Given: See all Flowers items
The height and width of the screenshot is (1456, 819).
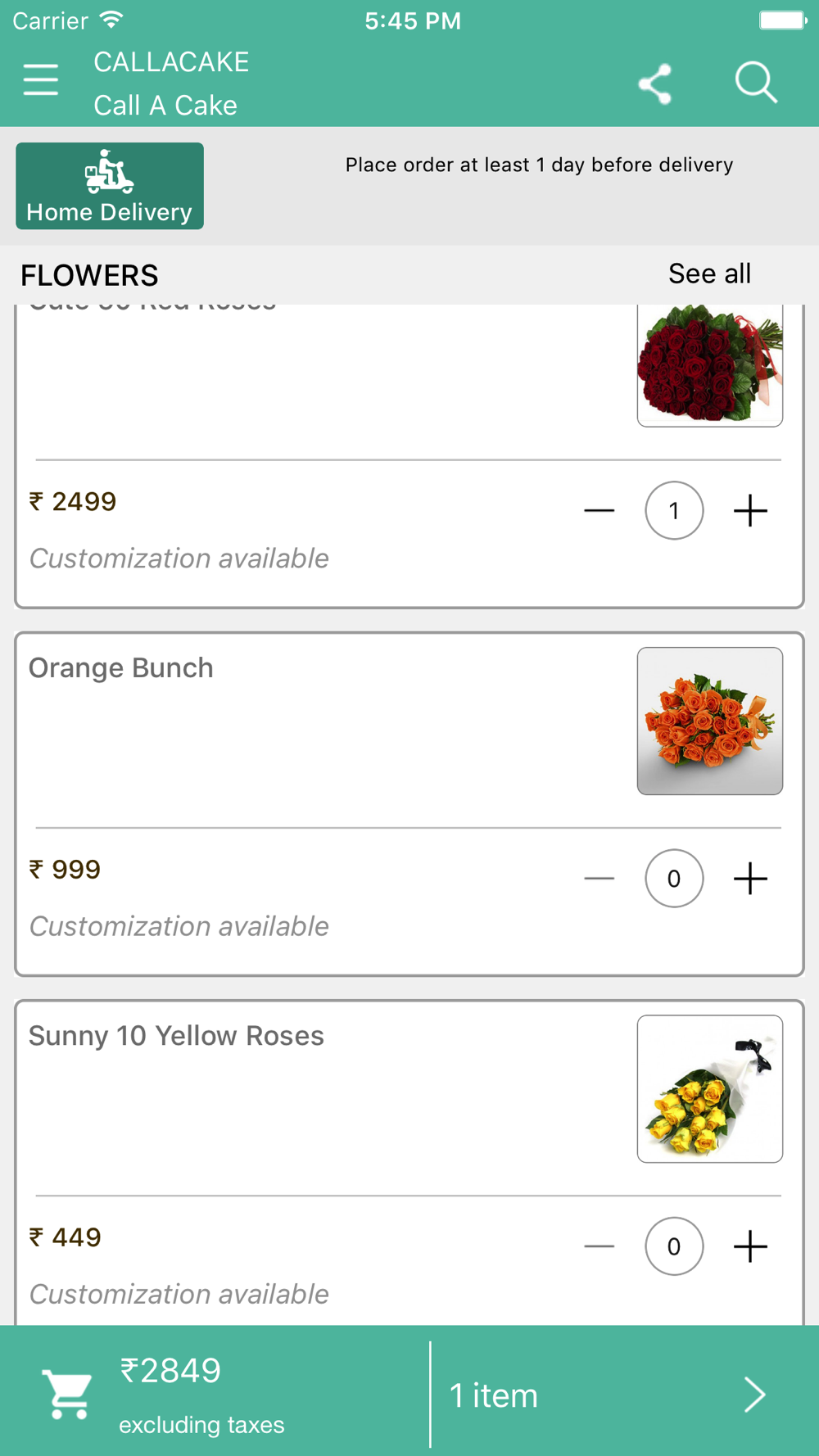Looking at the screenshot, I should [709, 274].
